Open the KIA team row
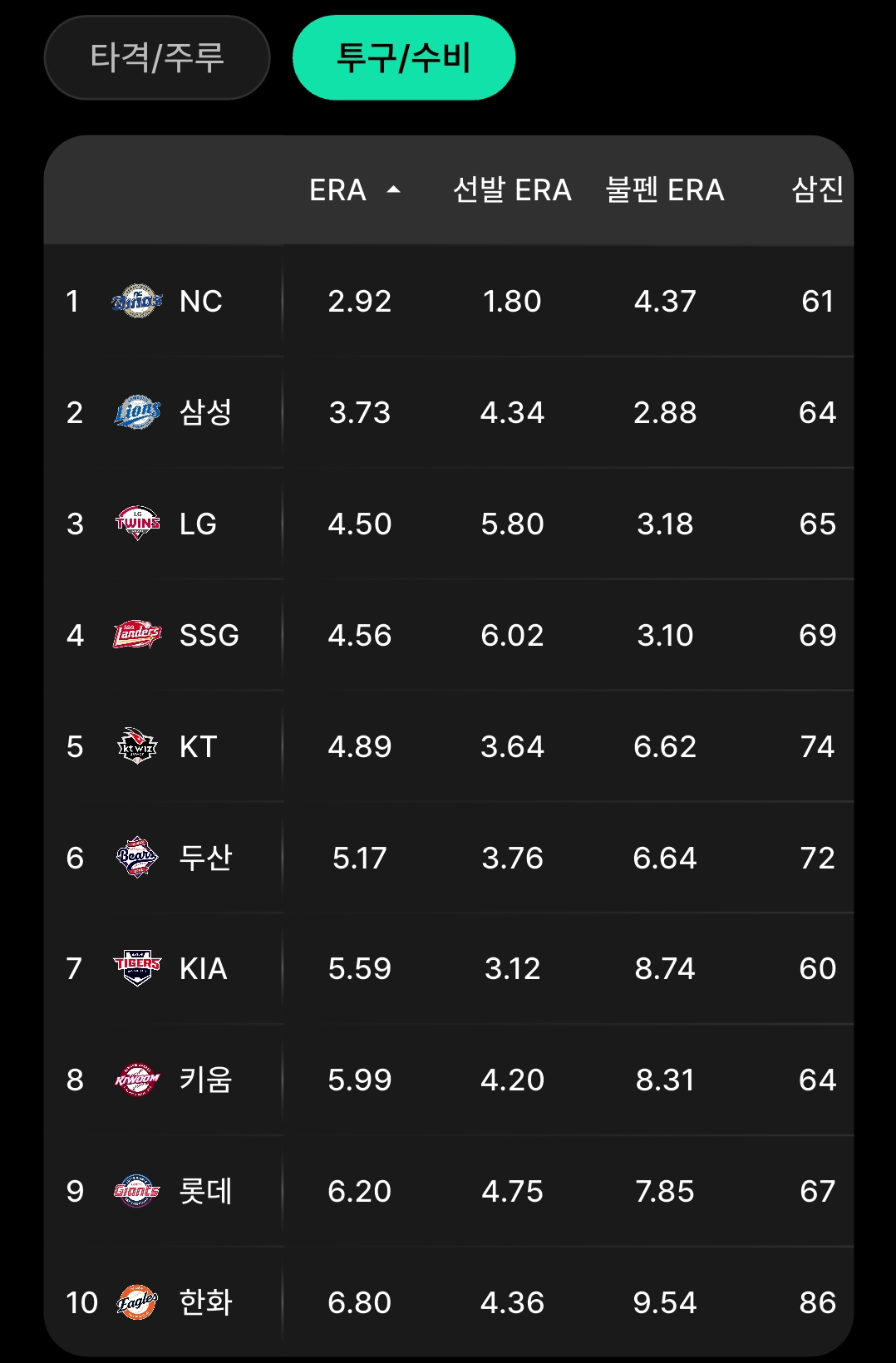 203,969
